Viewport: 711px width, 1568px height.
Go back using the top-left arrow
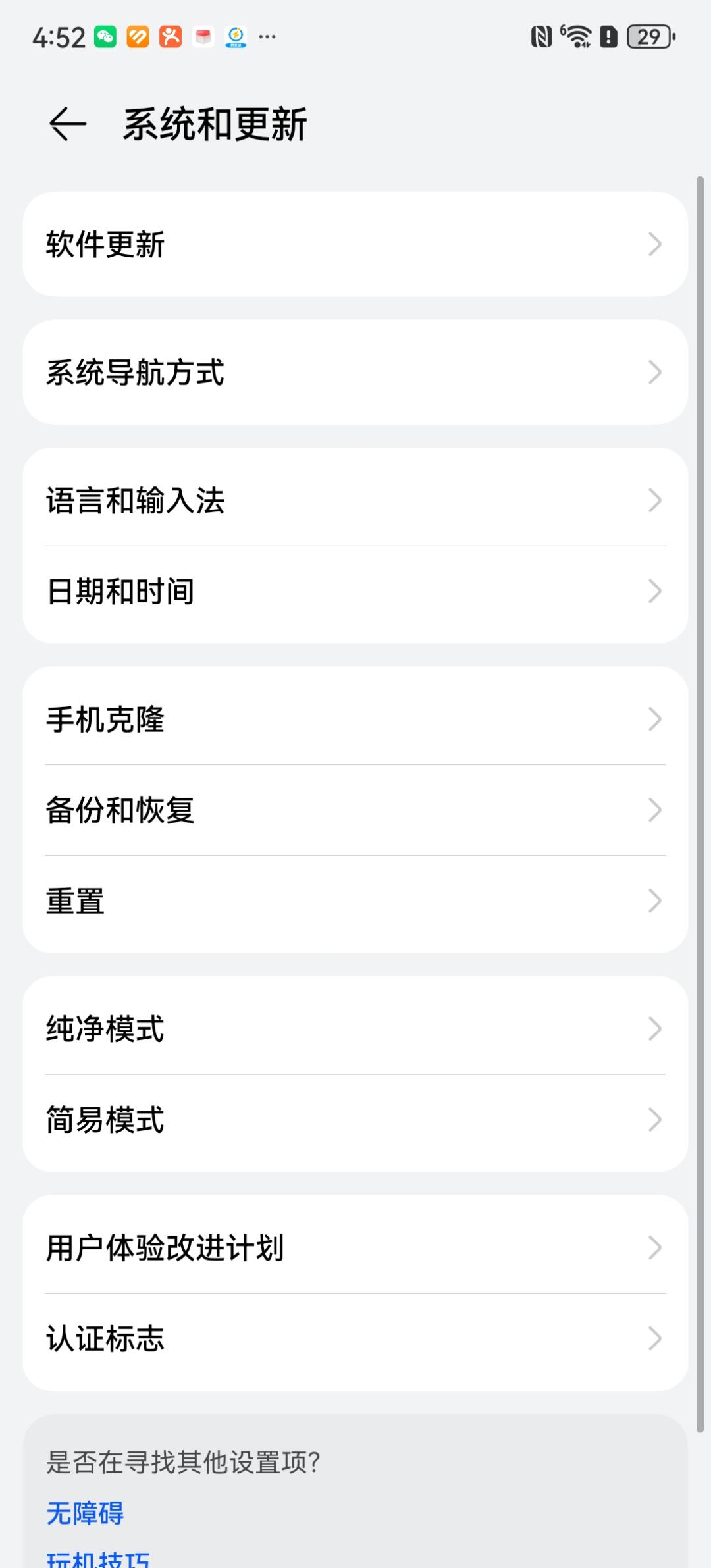[x=67, y=124]
